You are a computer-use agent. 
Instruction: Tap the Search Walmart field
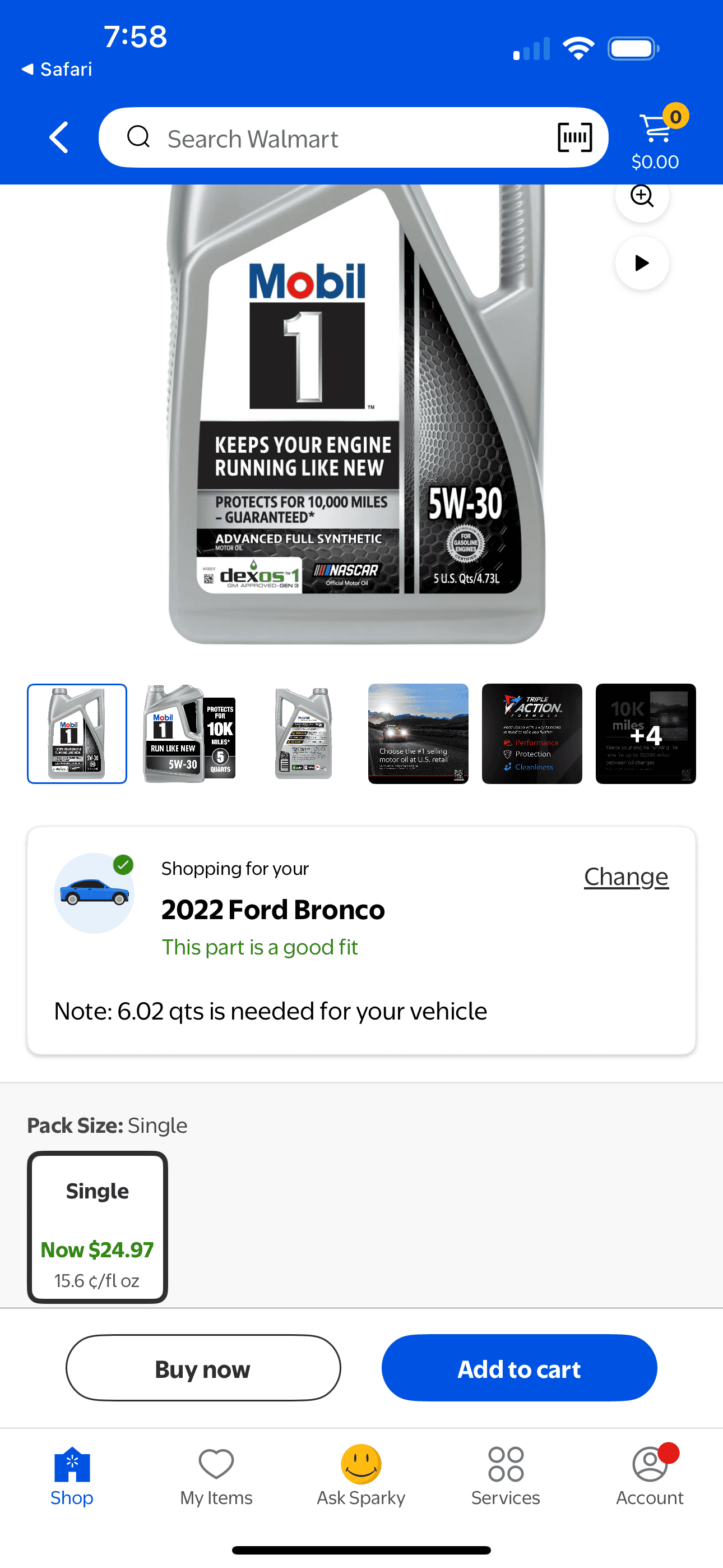(328, 139)
